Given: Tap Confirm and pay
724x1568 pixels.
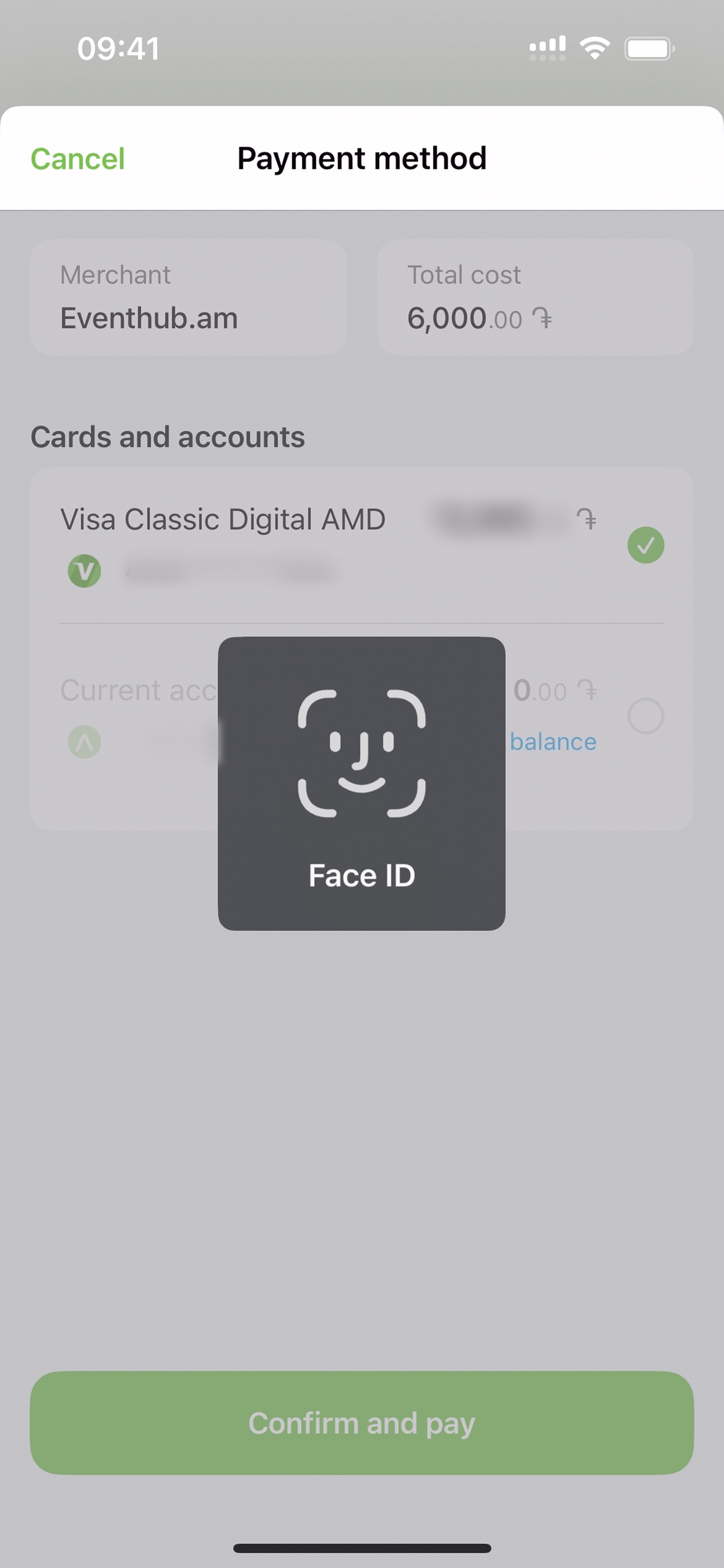Looking at the screenshot, I should tap(361, 1422).
